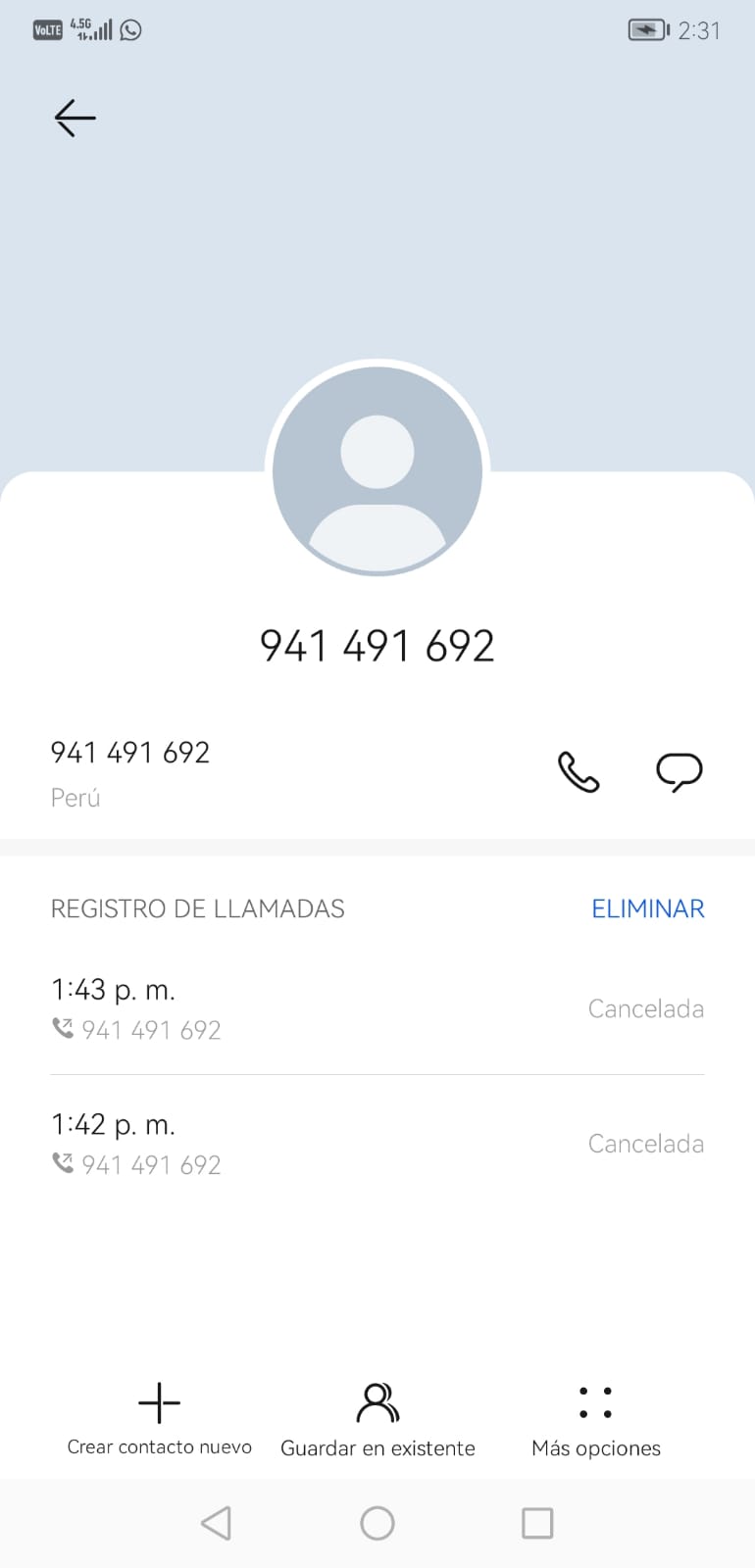Send a message with the speech bubble icon
755x1568 pixels.
click(679, 772)
